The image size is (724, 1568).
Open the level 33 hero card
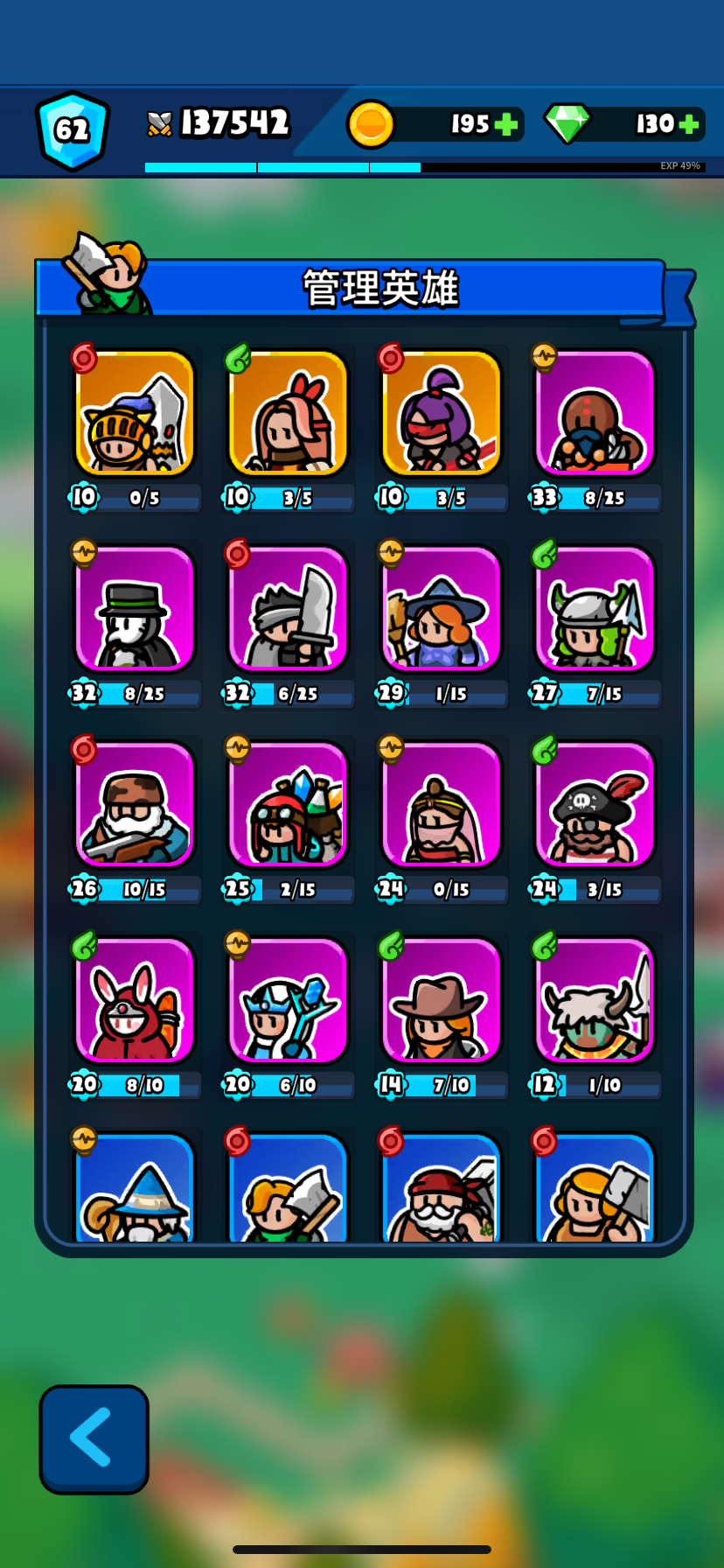pos(595,413)
